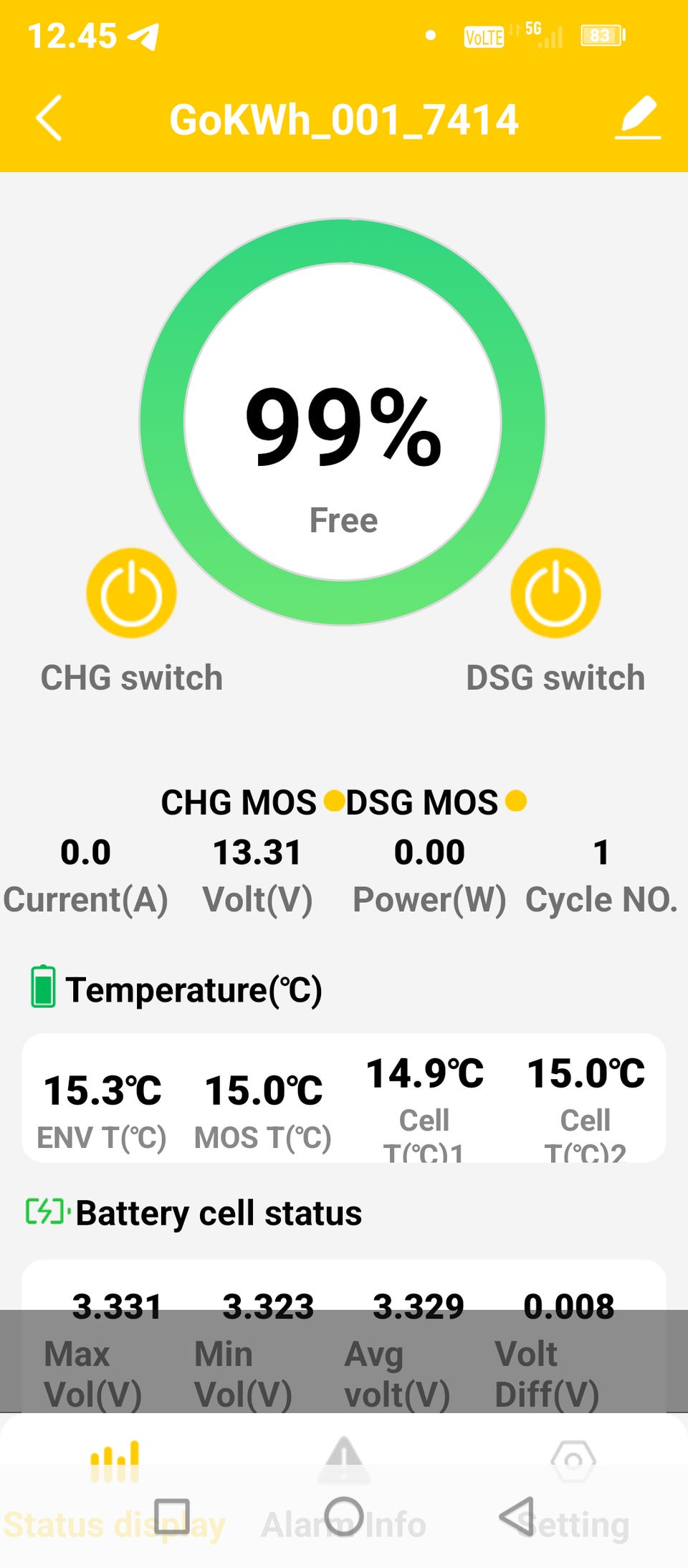Viewport: 688px width, 1568px height.
Task: Go back using the header arrow
Action: coord(49,118)
